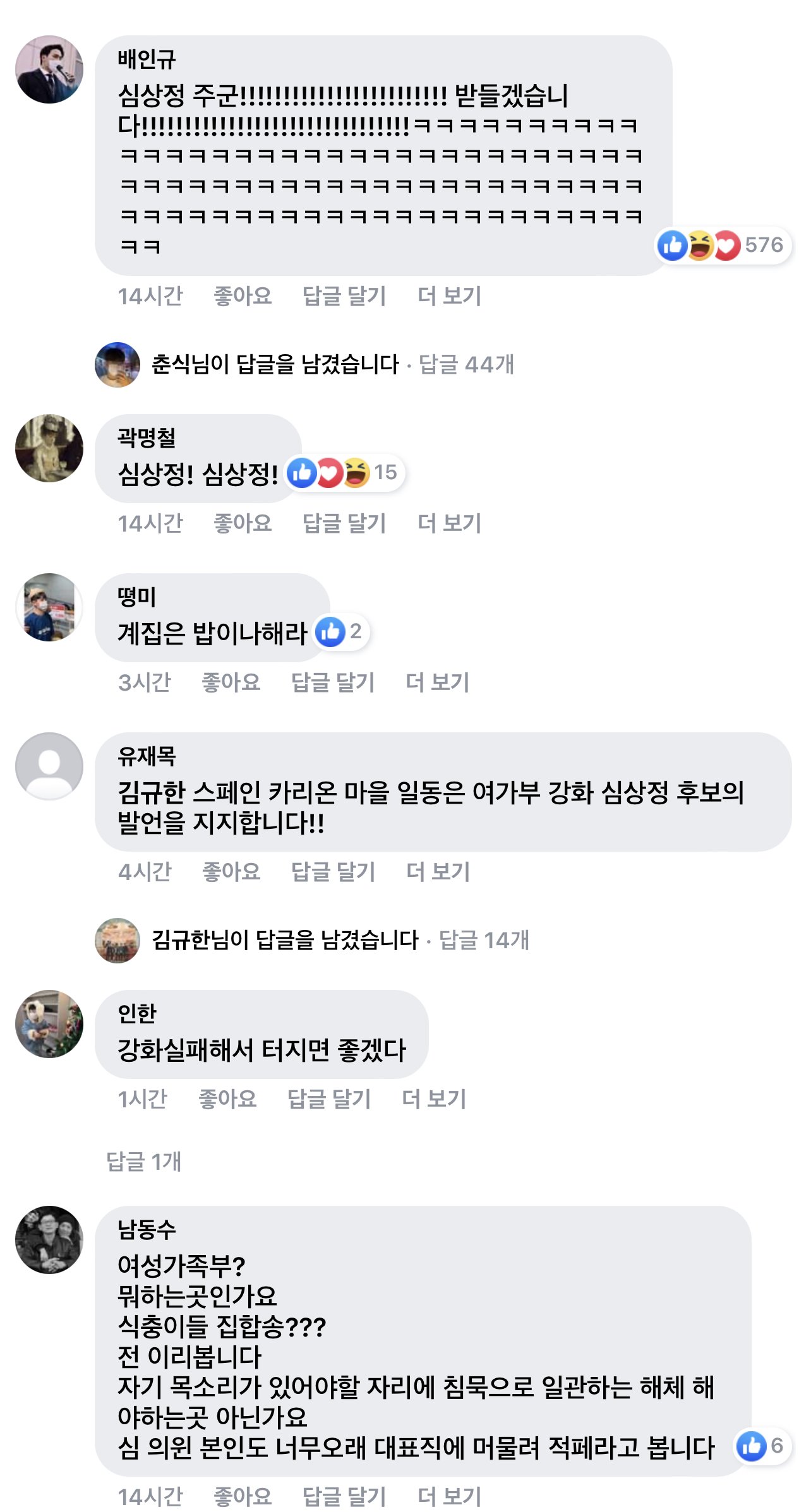Open 더 보기 under 배인규's comment
This screenshot has width=811, height=1512.
coord(449,296)
